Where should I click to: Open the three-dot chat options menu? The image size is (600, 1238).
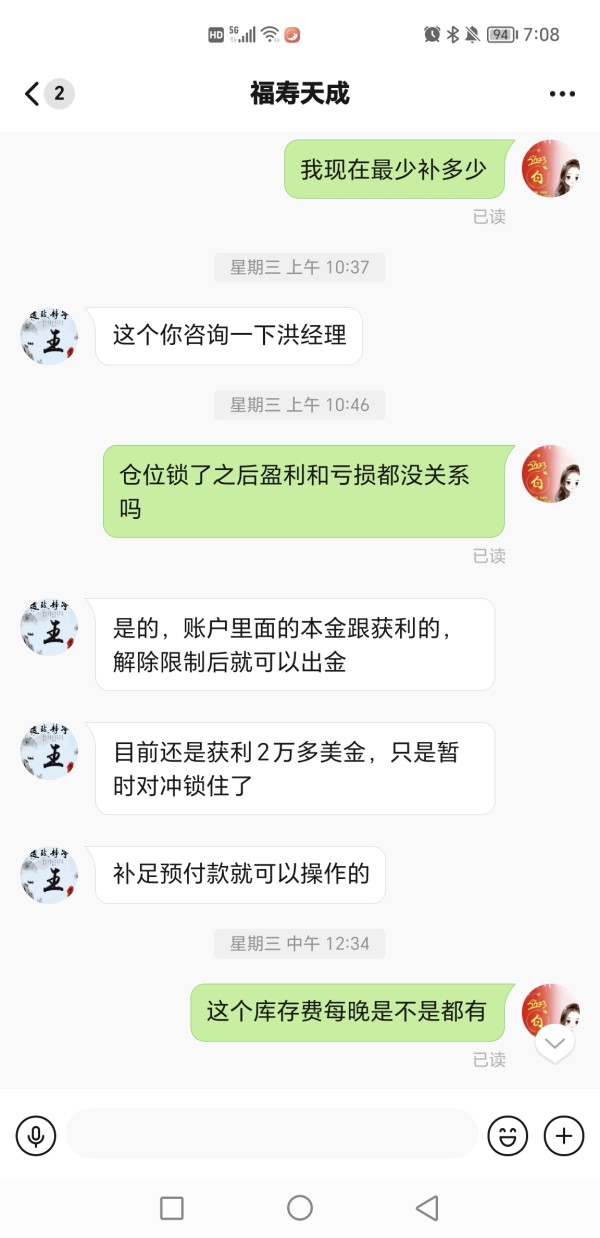click(x=563, y=94)
